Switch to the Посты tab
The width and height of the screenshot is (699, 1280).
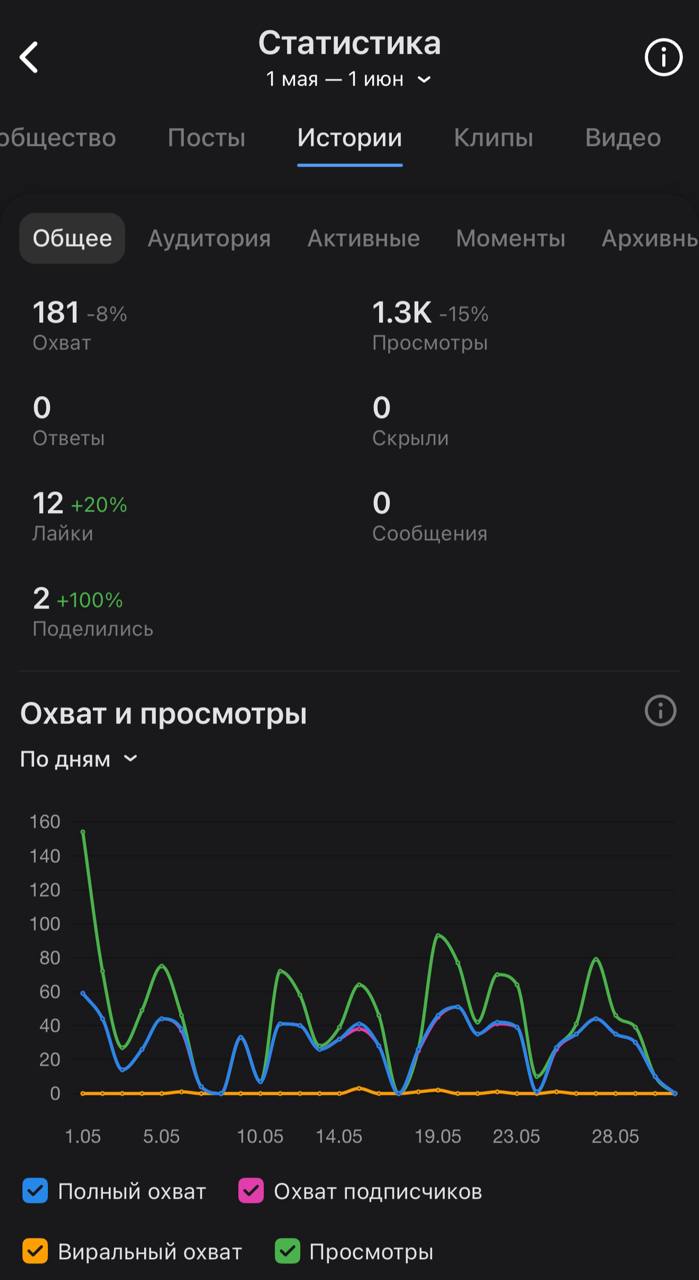tap(206, 138)
